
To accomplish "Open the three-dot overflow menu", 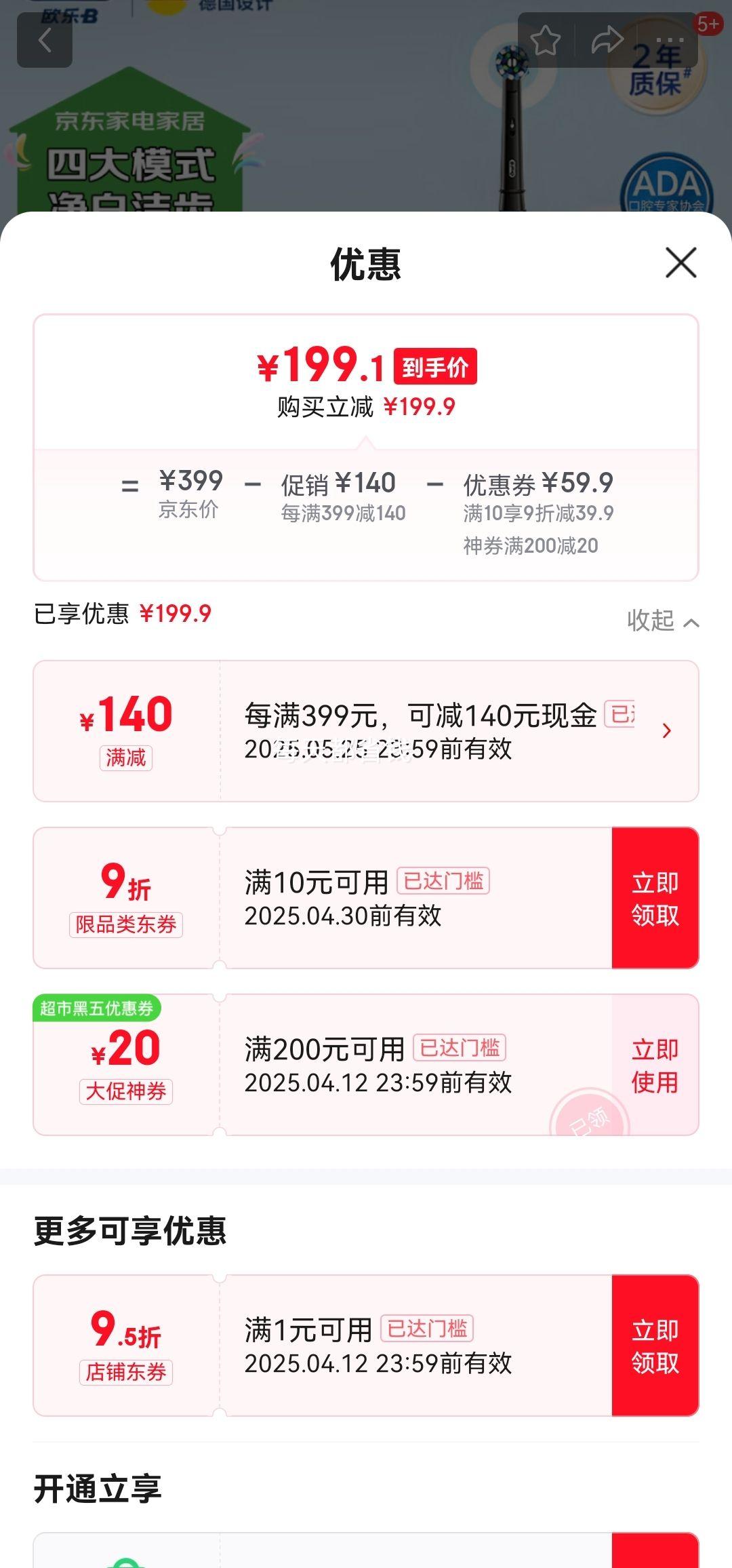I will [670, 41].
